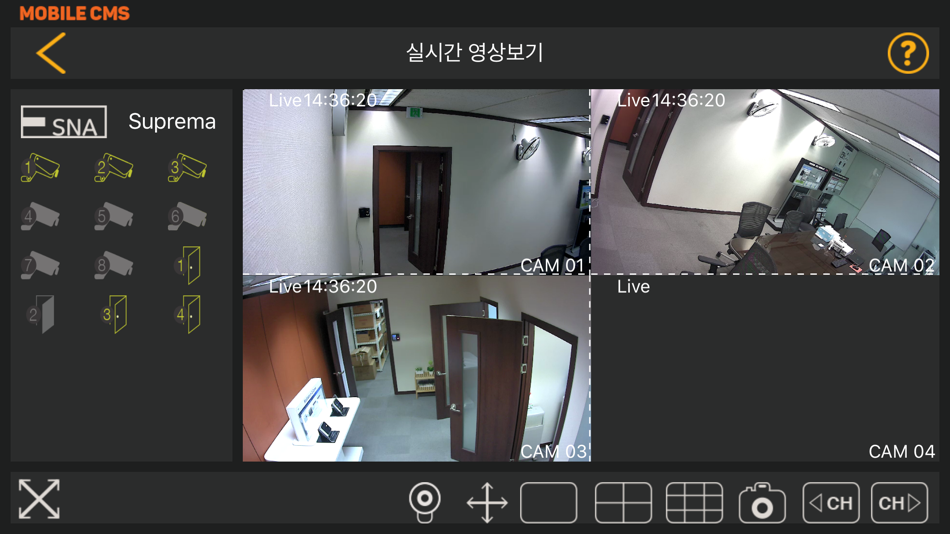Toggle fullscreen with the expand arrows
Screen dimensions: 950x534
click(x=39, y=499)
